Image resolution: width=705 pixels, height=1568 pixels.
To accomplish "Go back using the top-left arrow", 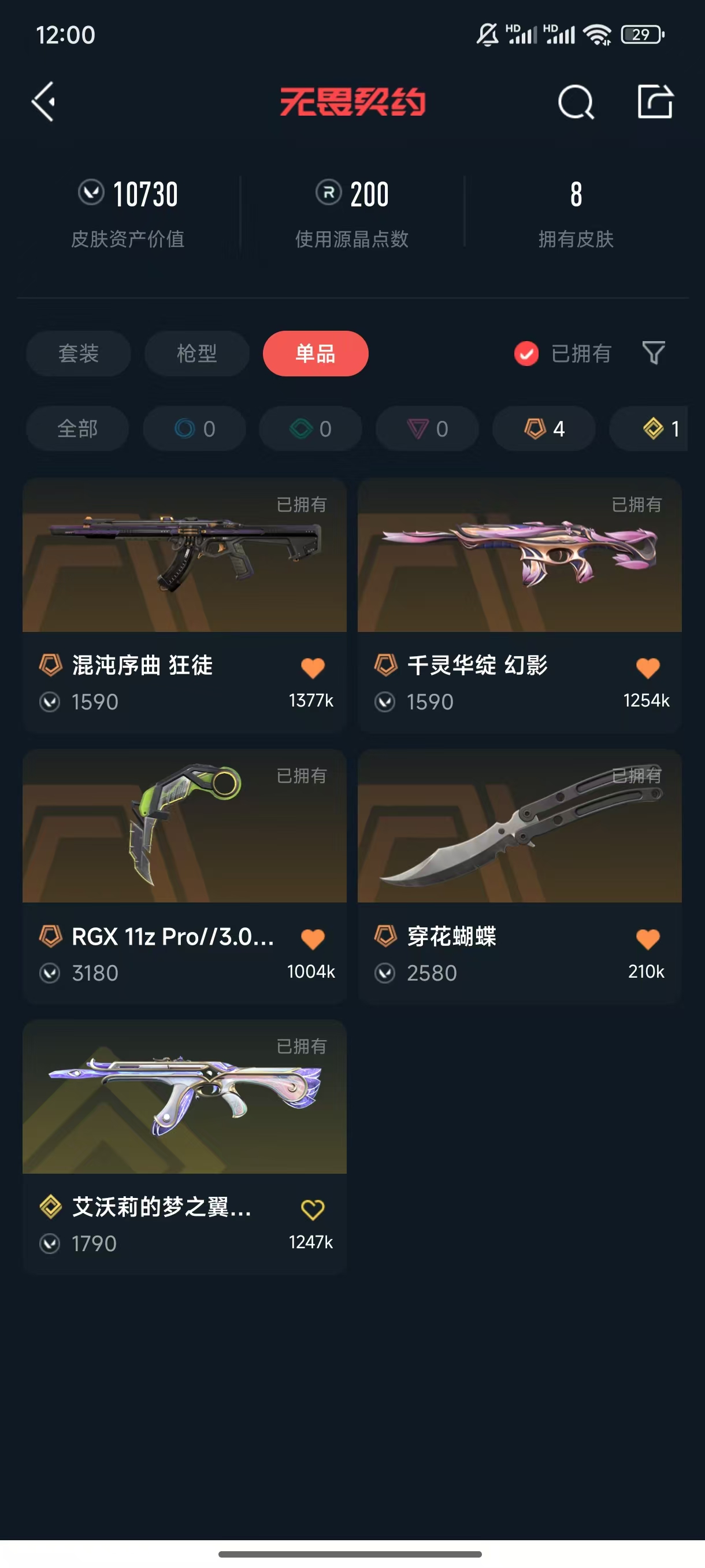I will click(44, 102).
